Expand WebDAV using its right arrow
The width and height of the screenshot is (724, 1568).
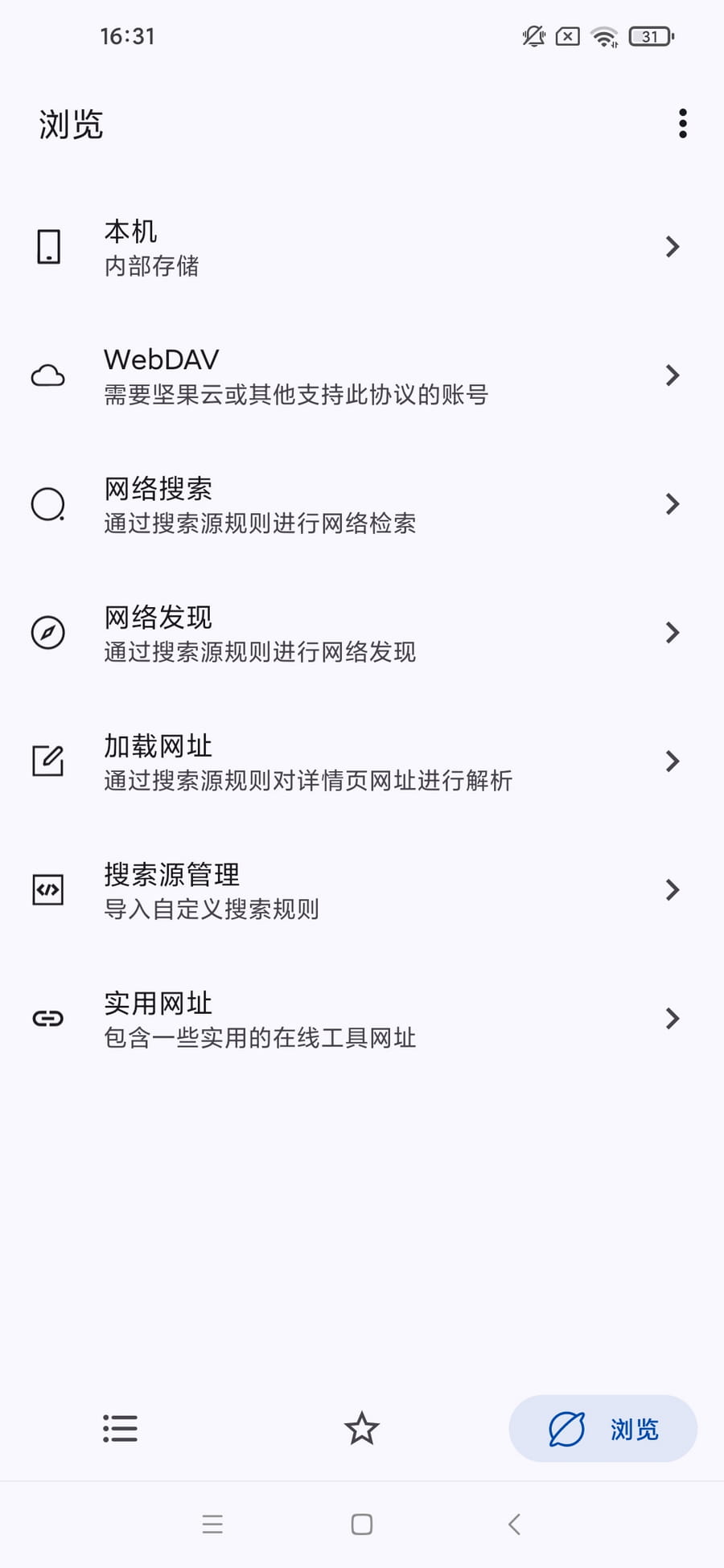coord(672,376)
